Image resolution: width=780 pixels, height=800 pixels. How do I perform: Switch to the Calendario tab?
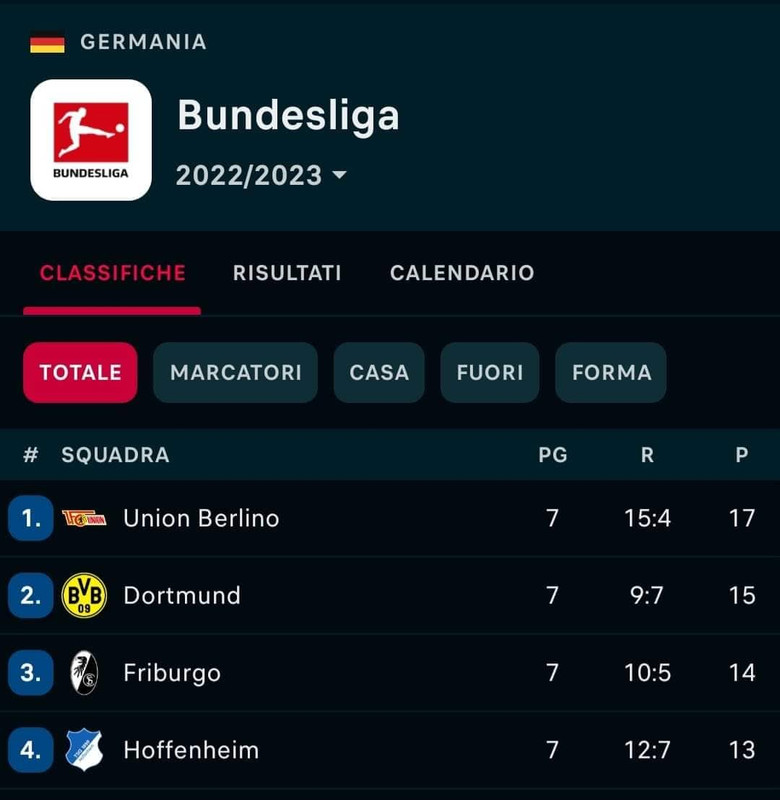(462, 273)
